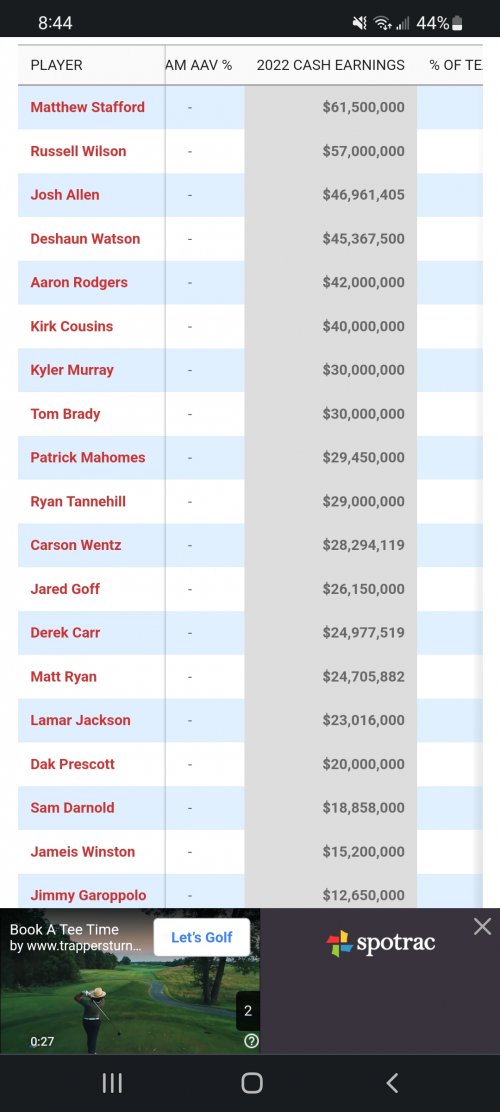Open Russell Wilson's player link

coord(78,151)
